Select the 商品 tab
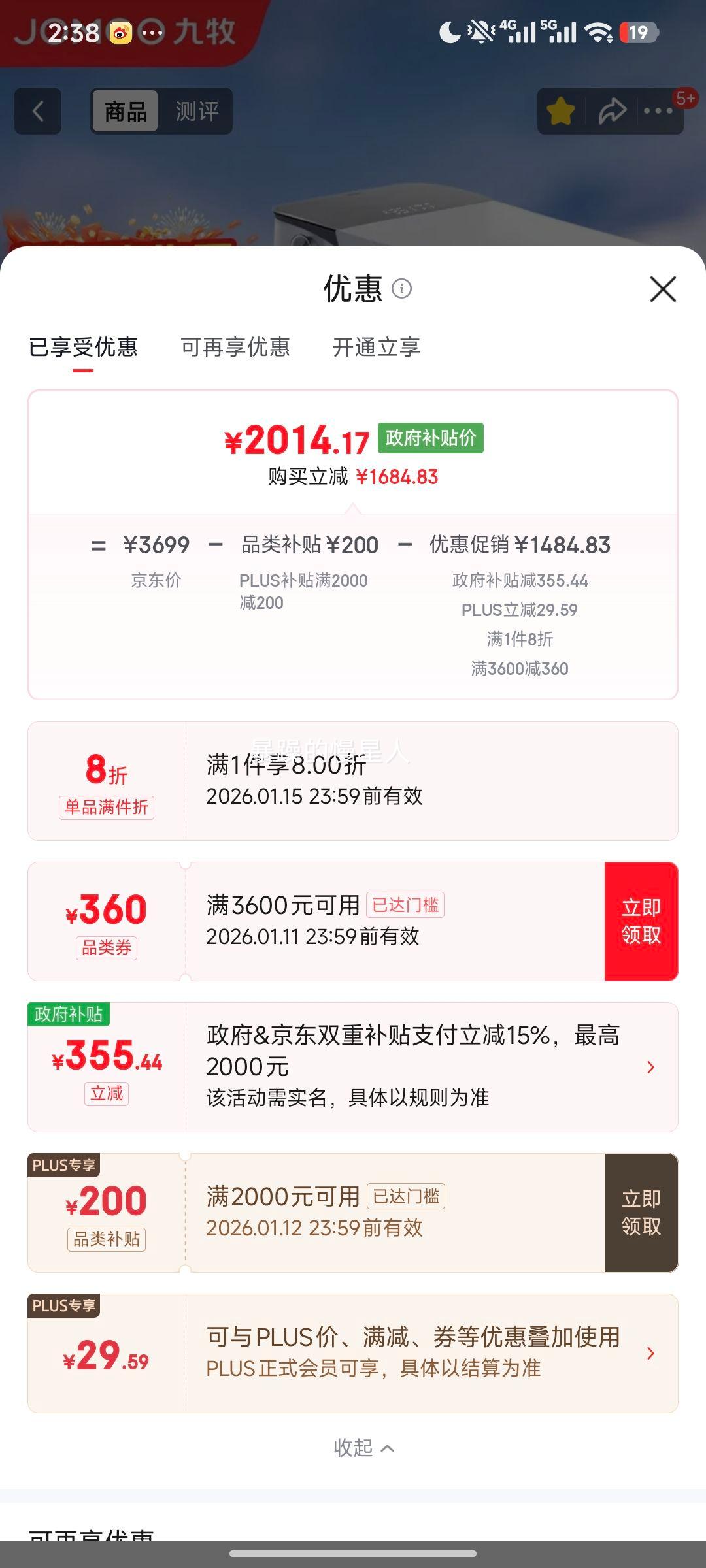Image resolution: width=706 pixels, height=1568 pixels. click(125, 111)
